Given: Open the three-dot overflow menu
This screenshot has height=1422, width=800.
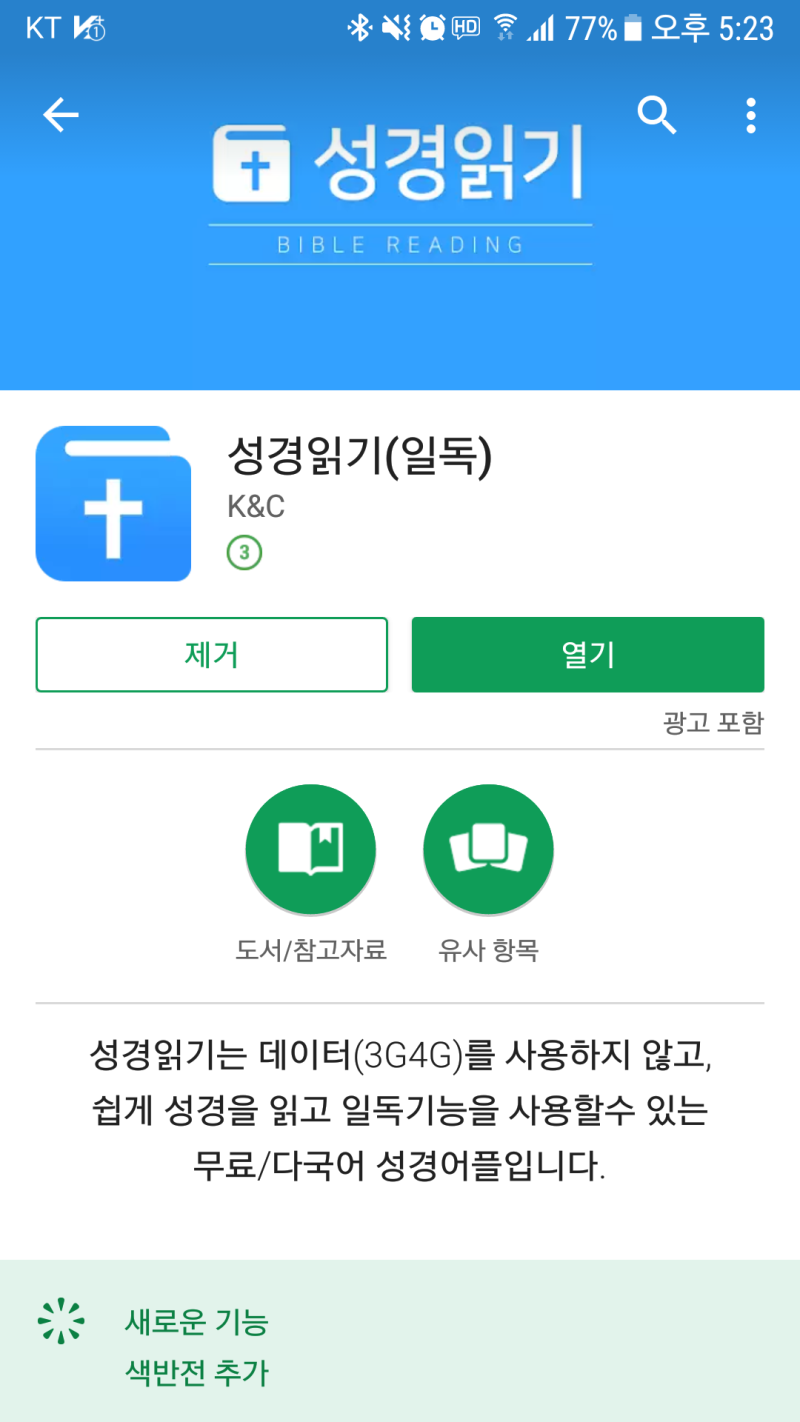Looking at the screenshot, I should pos(750,116).
